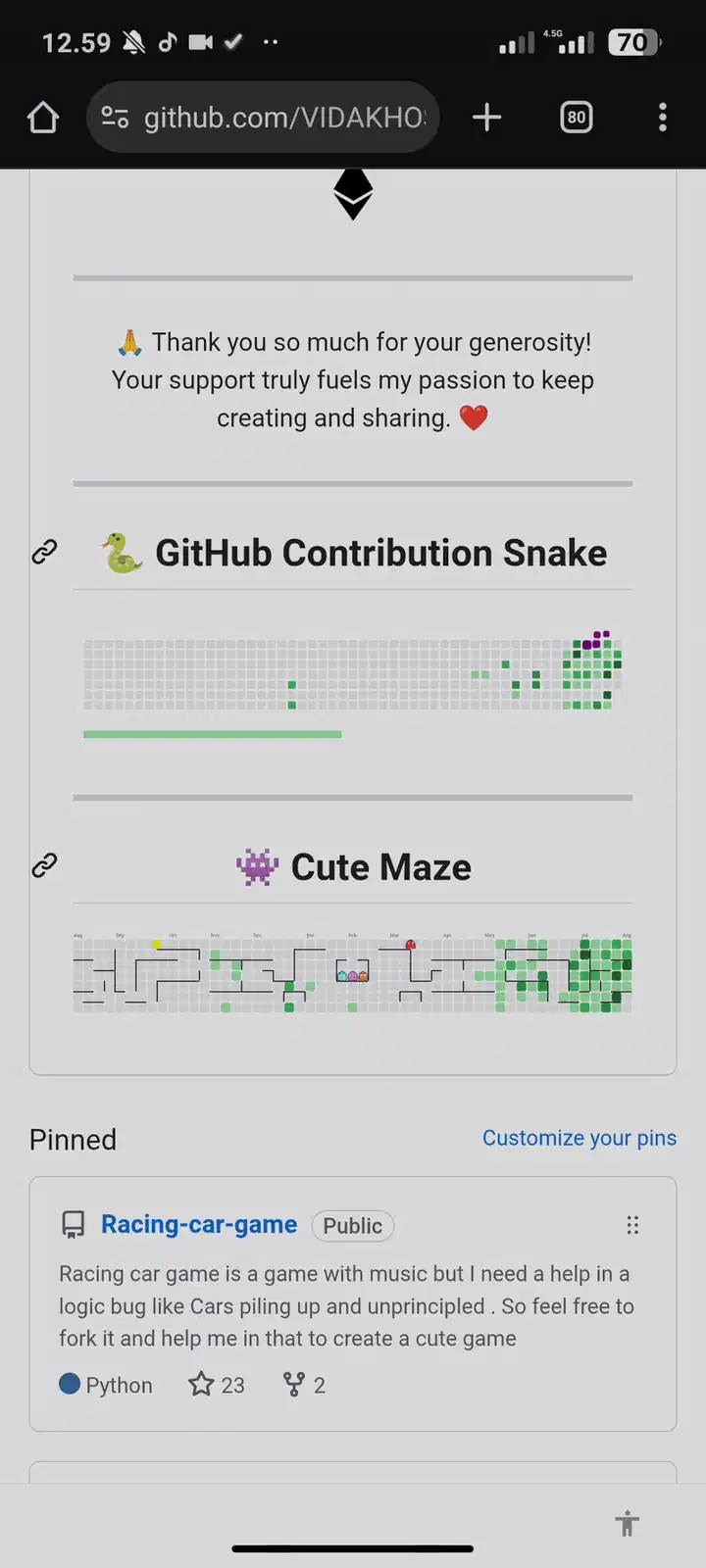Open the Racing-car-game repository
Image resolution: width=706 pixels, height=1568 pixels.
tap(199, 1224)
